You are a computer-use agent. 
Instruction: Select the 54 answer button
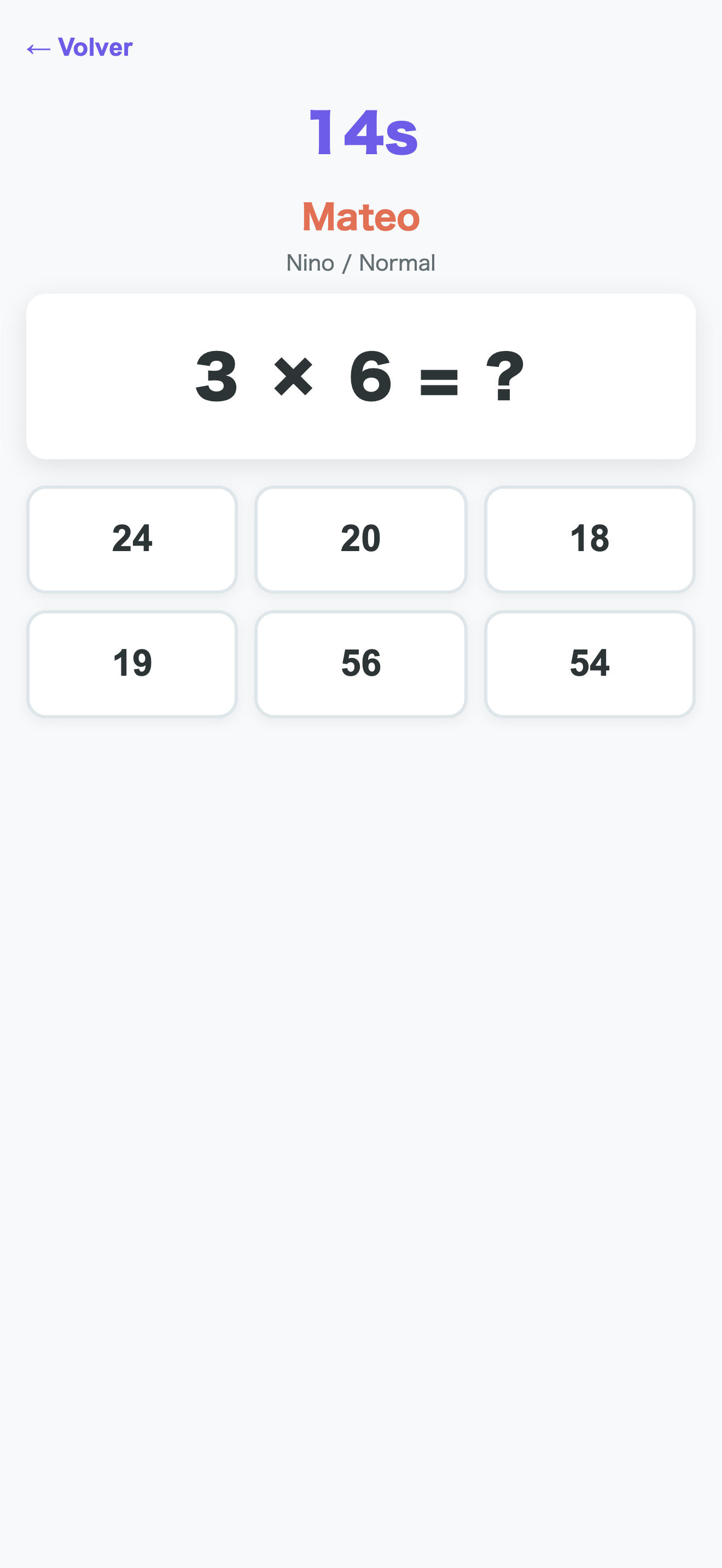point(590,664)
